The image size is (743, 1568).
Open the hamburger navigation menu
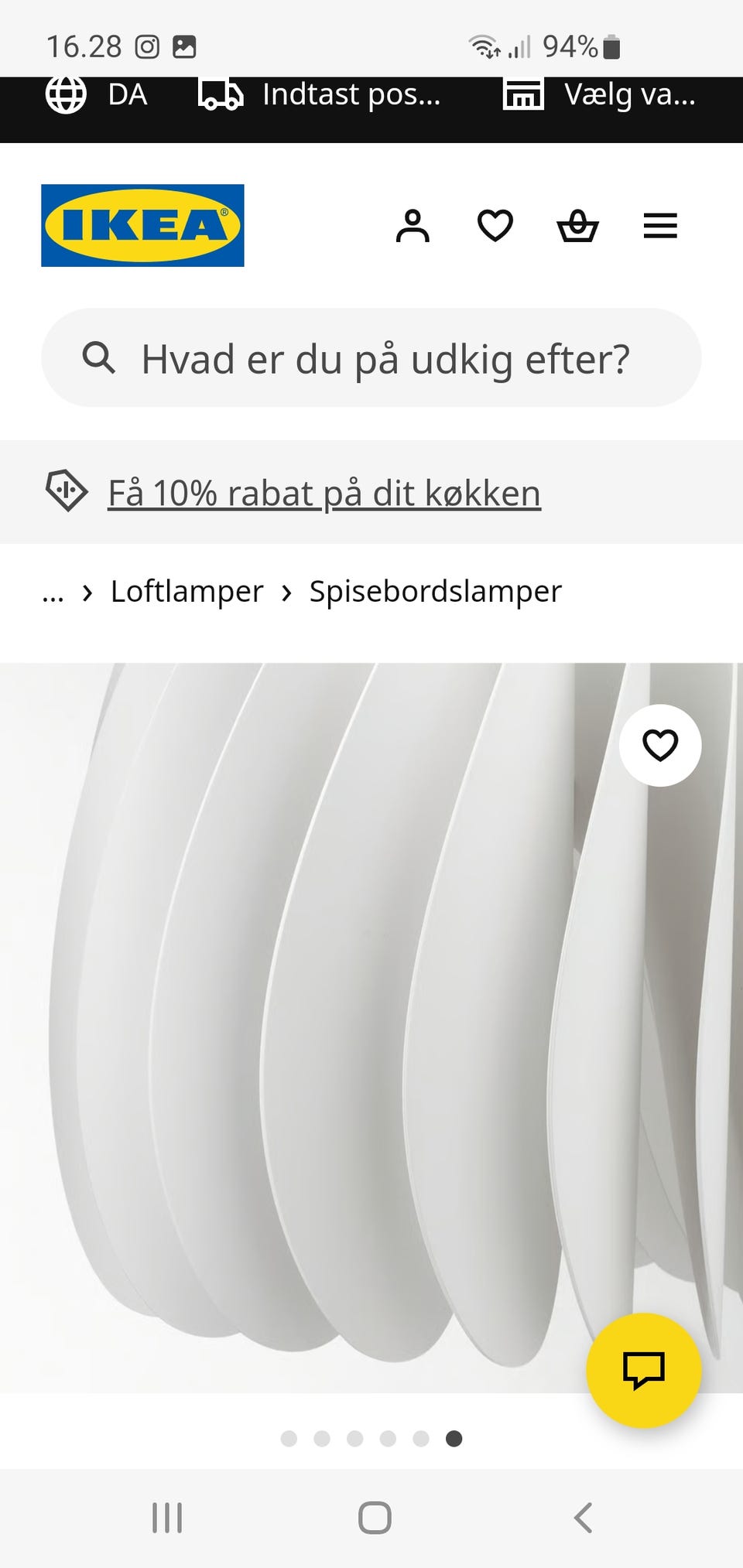click(x=660, y=225)
